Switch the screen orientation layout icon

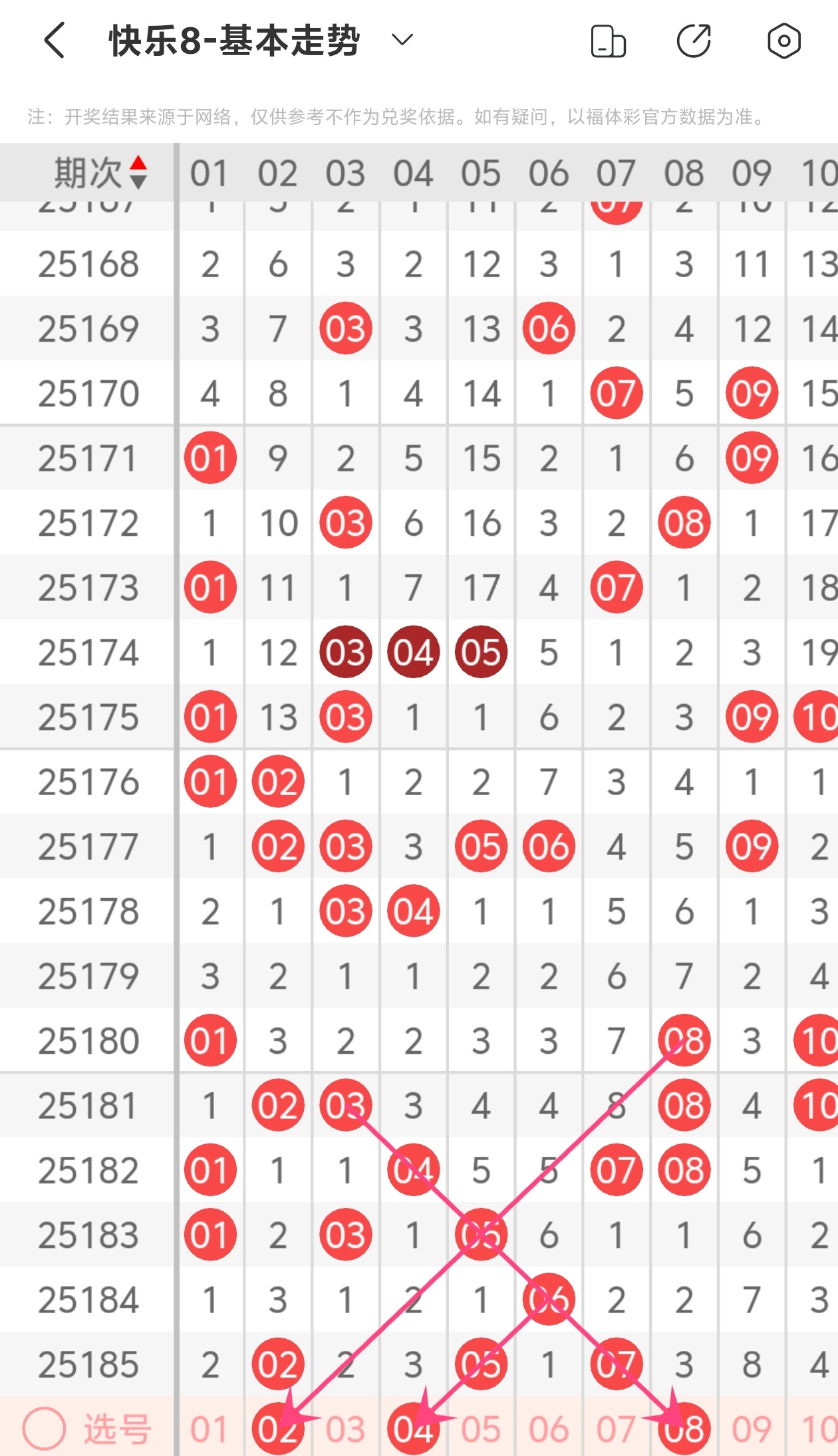pos(608,41)
